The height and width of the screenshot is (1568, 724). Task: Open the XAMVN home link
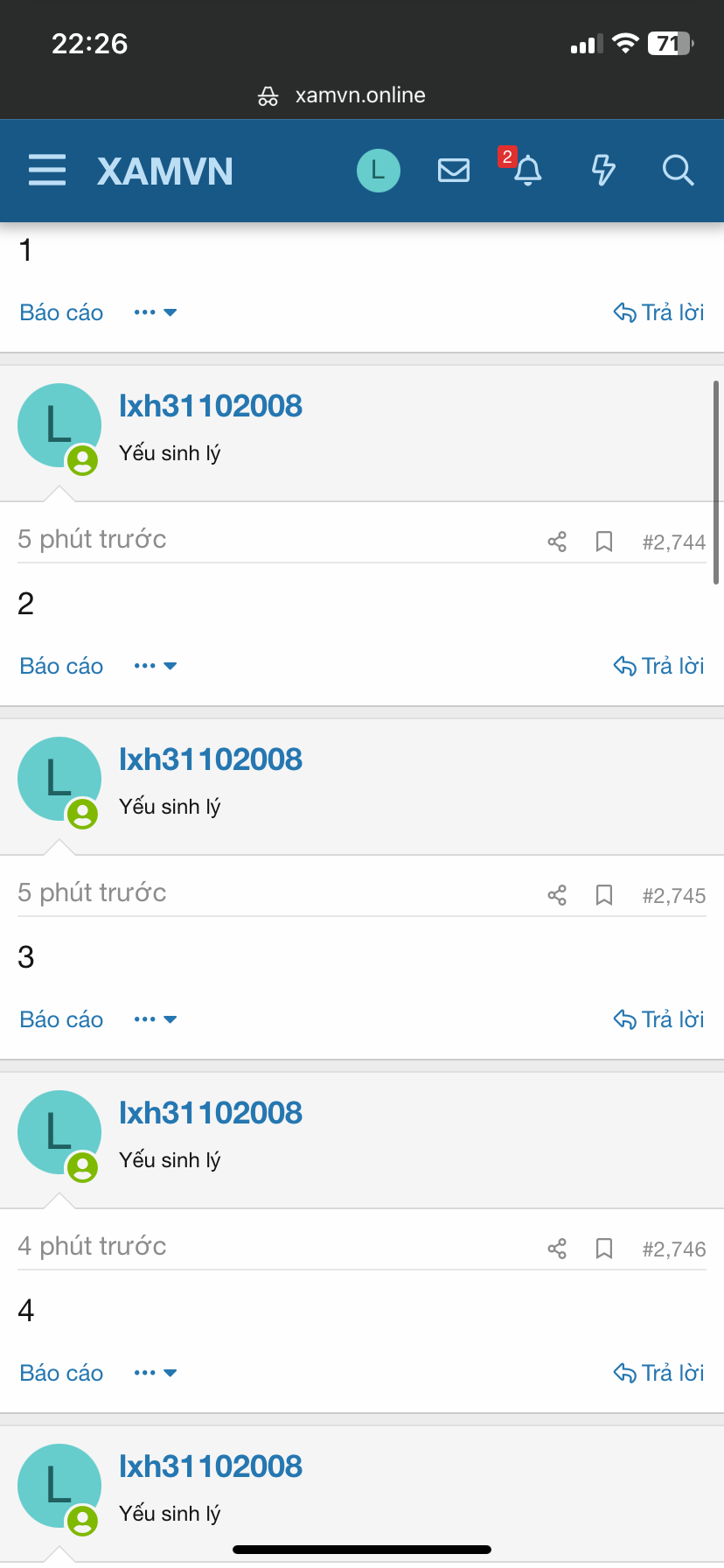click(164, 171)
